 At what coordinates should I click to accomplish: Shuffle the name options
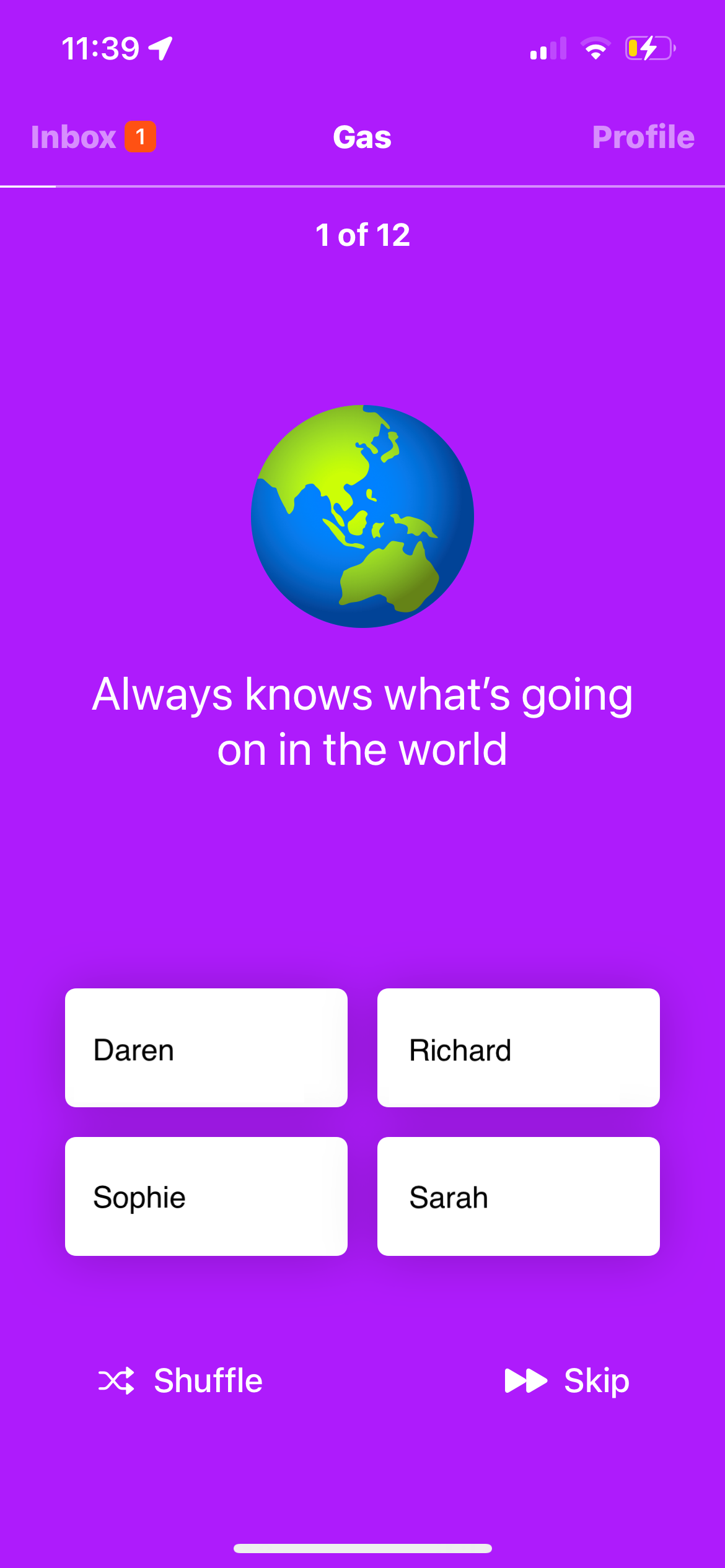[180, 1381]
